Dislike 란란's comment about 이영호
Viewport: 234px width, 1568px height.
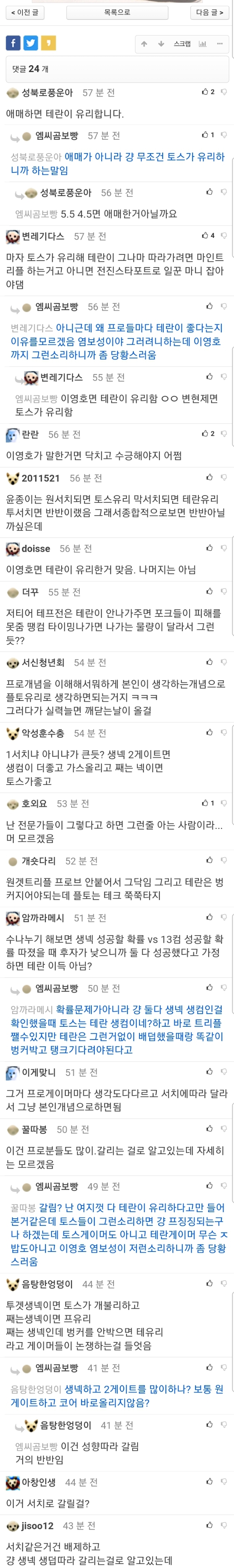224,434
